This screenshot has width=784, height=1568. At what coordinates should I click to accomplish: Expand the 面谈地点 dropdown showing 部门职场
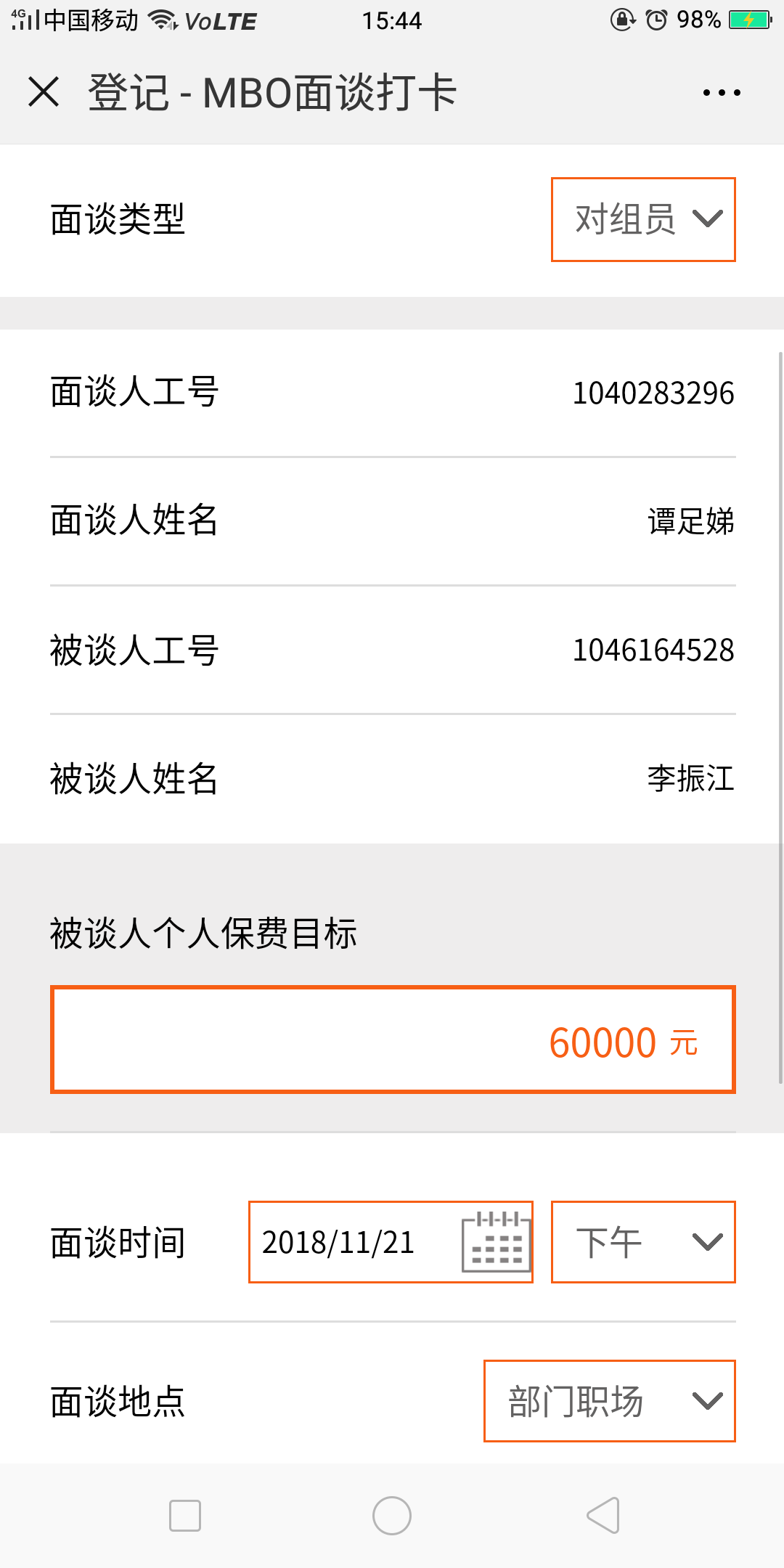(x=610, y=1401)
